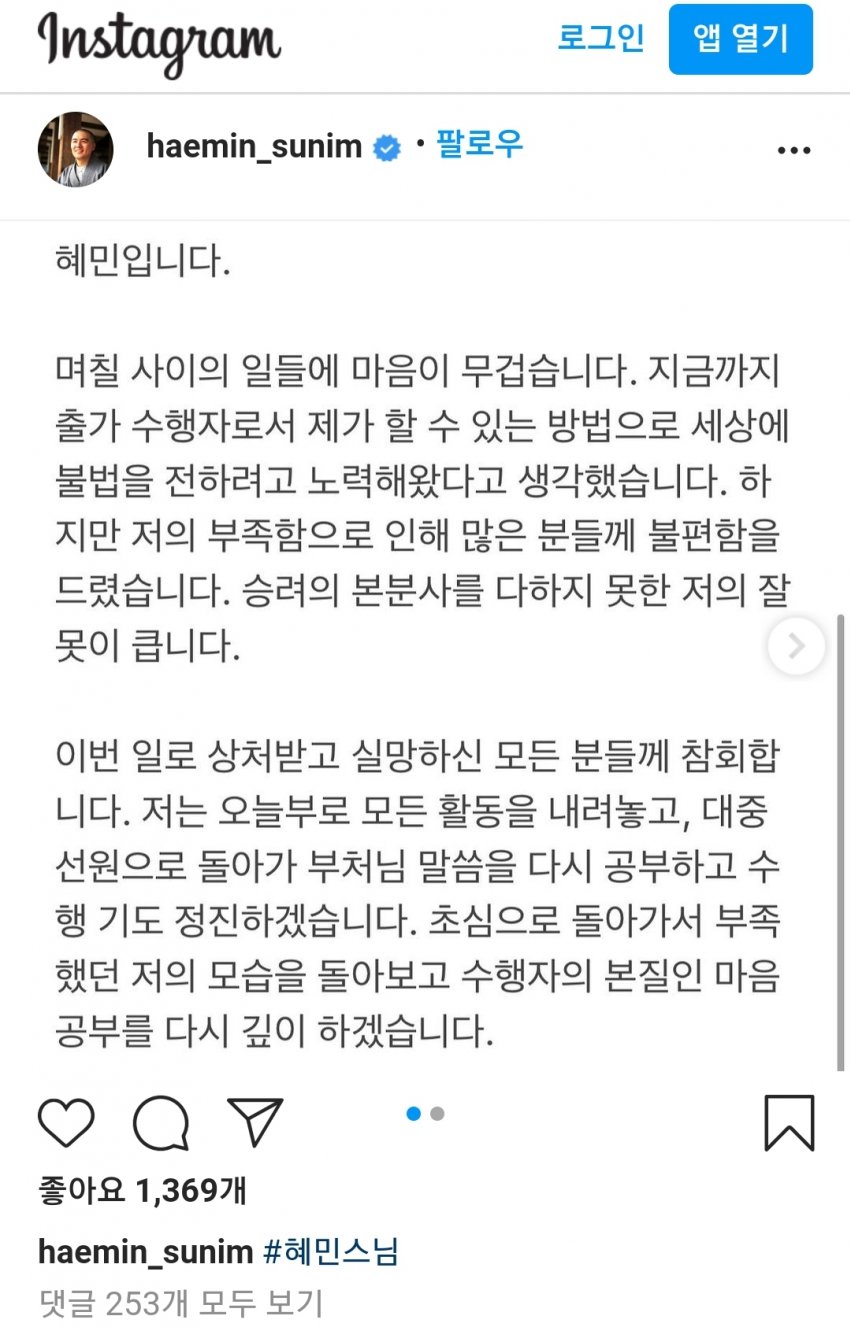Open haemin_sunim's profile picture
The height and width of the screenshot is (1327, 850).
coord(75,148)
